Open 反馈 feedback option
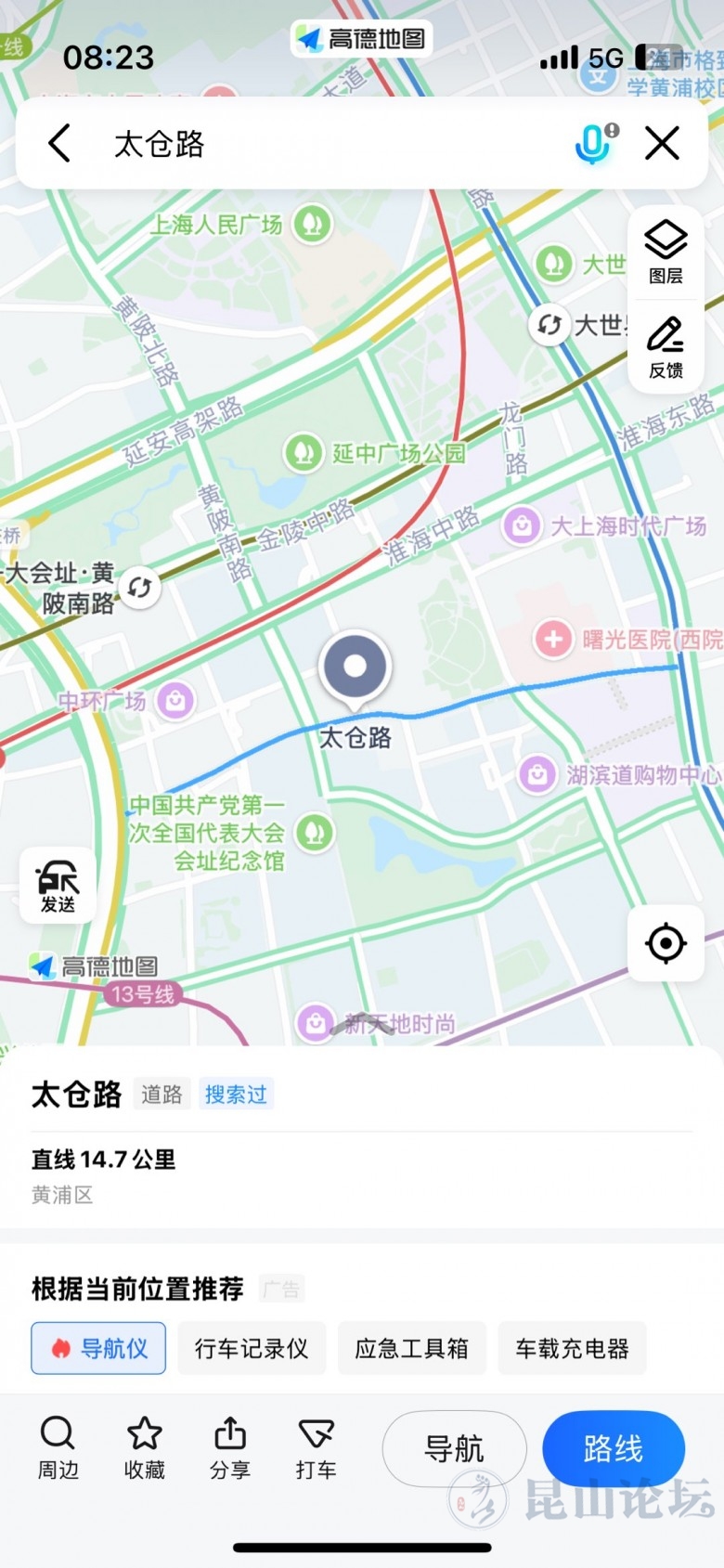The width and height of the screenshot is (724, 1568). 666,347
